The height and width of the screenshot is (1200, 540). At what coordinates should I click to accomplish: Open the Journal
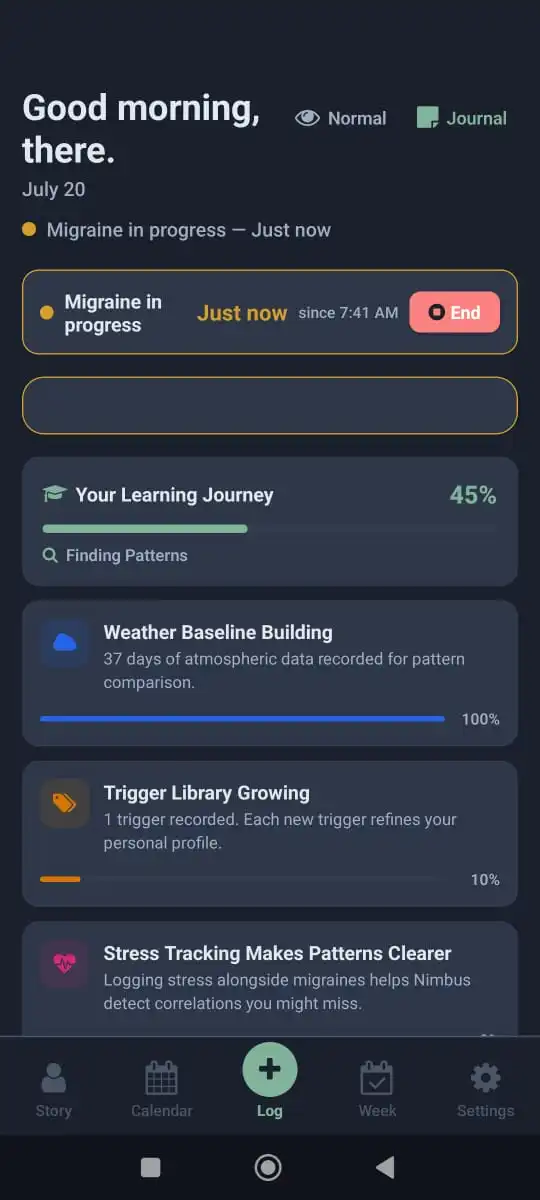[x=462, y=118]
